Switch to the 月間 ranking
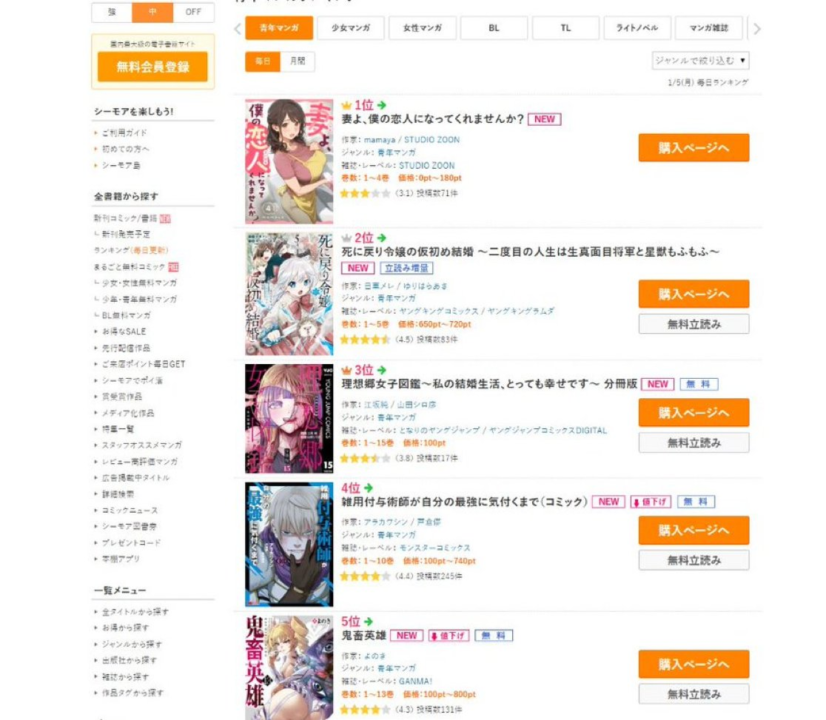Image resolution: width=826 pixels, height=720 pixels. [x=298, y=61]
